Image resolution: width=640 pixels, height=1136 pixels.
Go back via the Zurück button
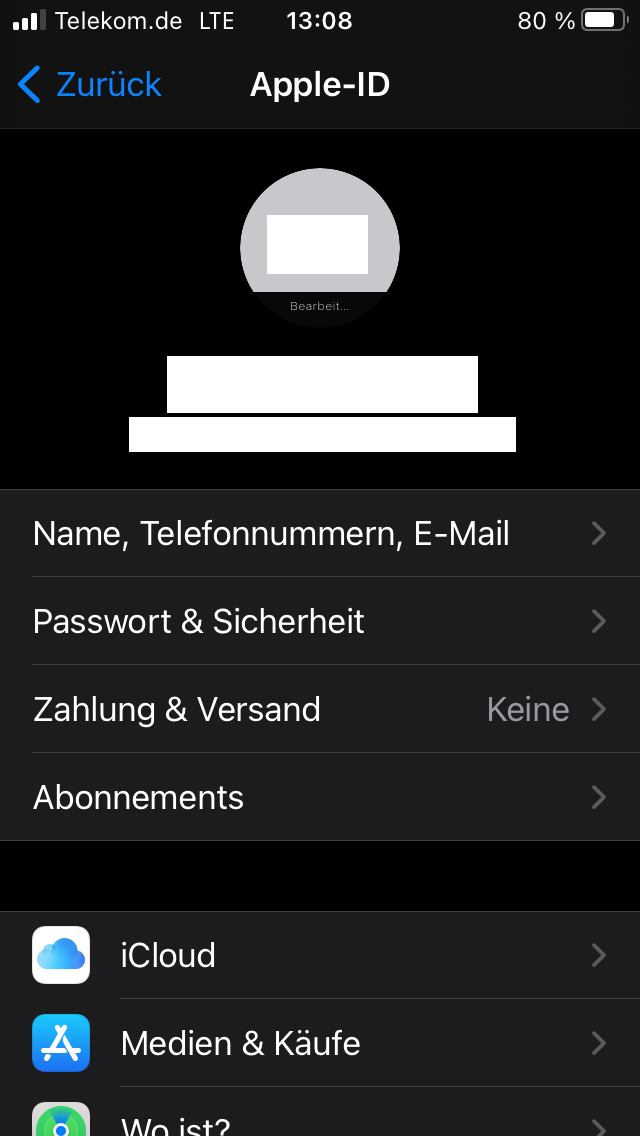click(90, 85)
